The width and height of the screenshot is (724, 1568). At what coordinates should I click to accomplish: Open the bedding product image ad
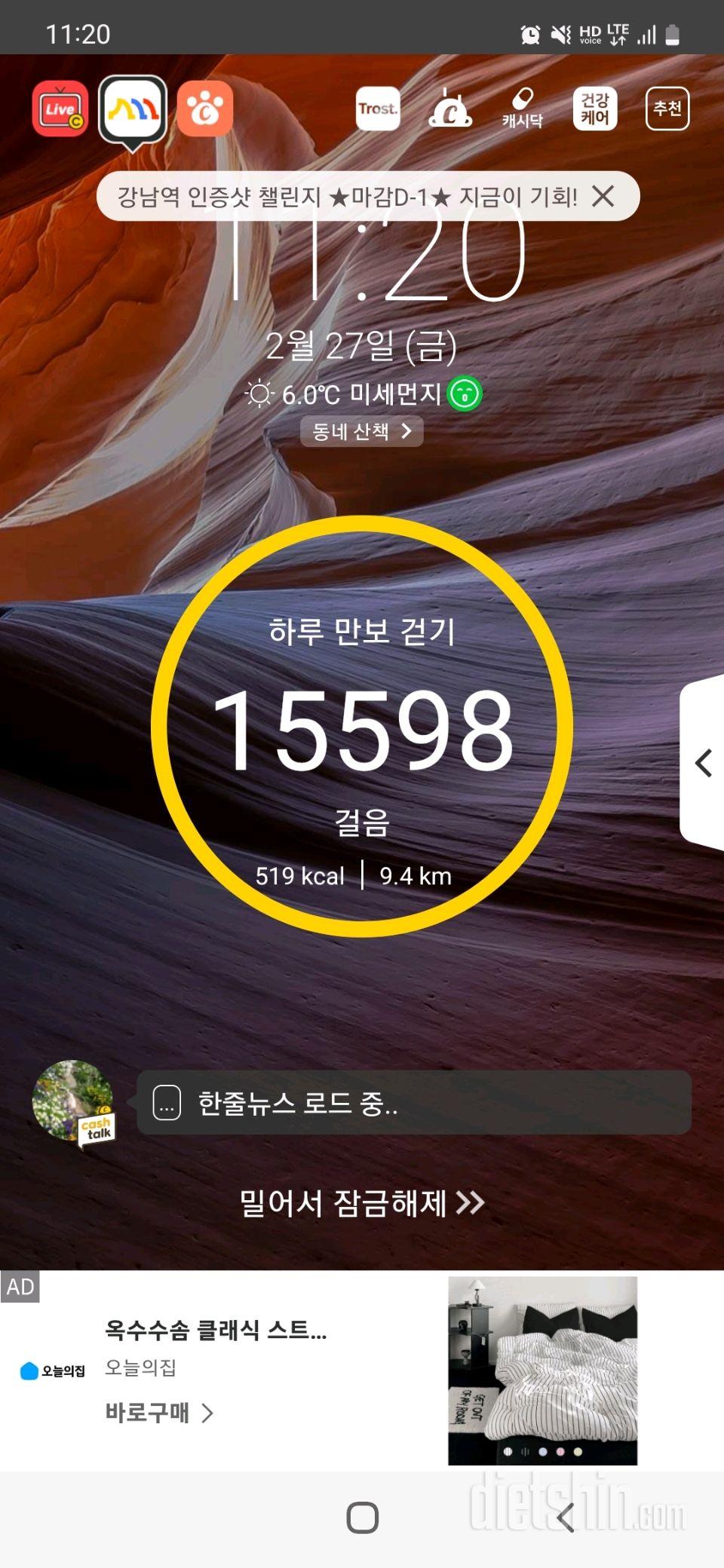pyautogui.click(x=542, y=1370)
